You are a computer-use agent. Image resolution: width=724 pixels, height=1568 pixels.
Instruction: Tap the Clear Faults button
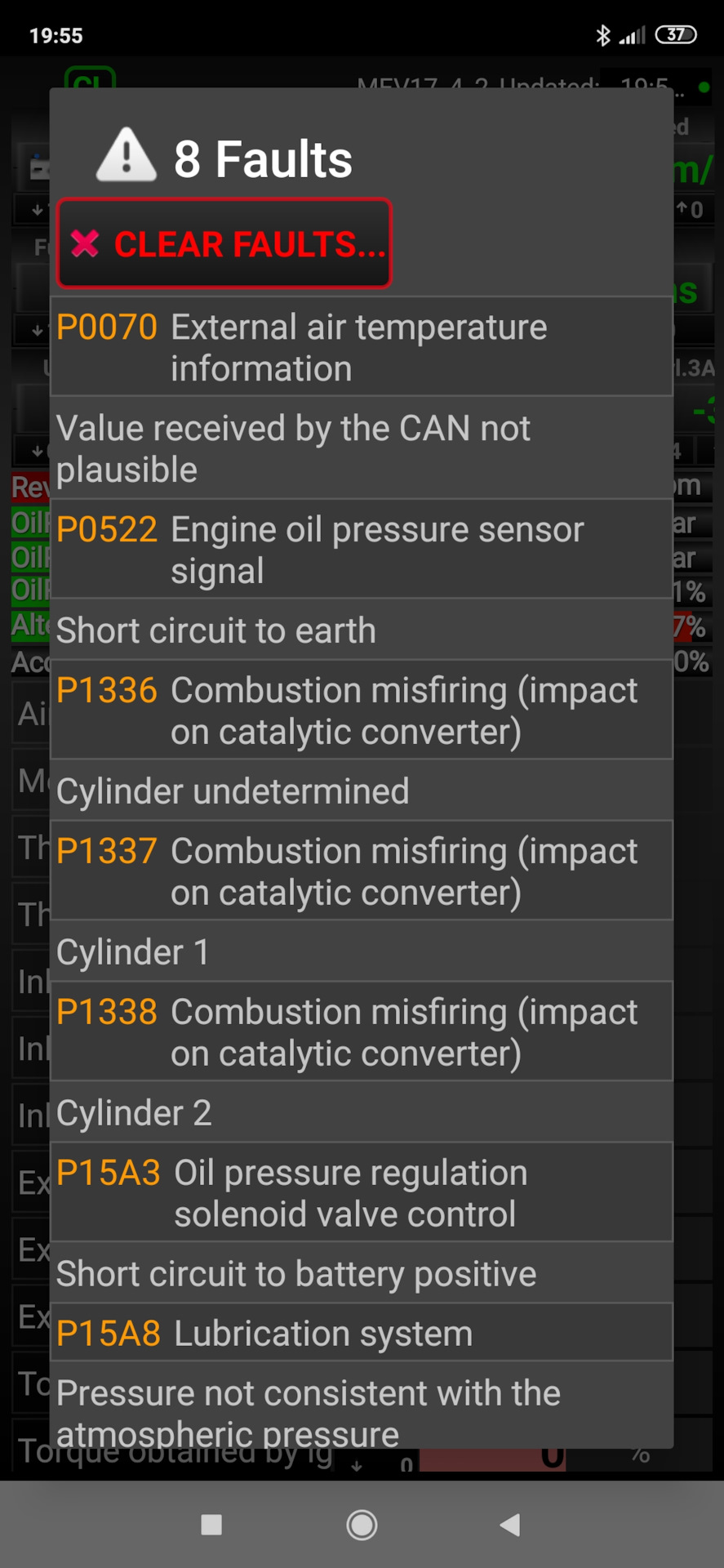click(224, 243)
